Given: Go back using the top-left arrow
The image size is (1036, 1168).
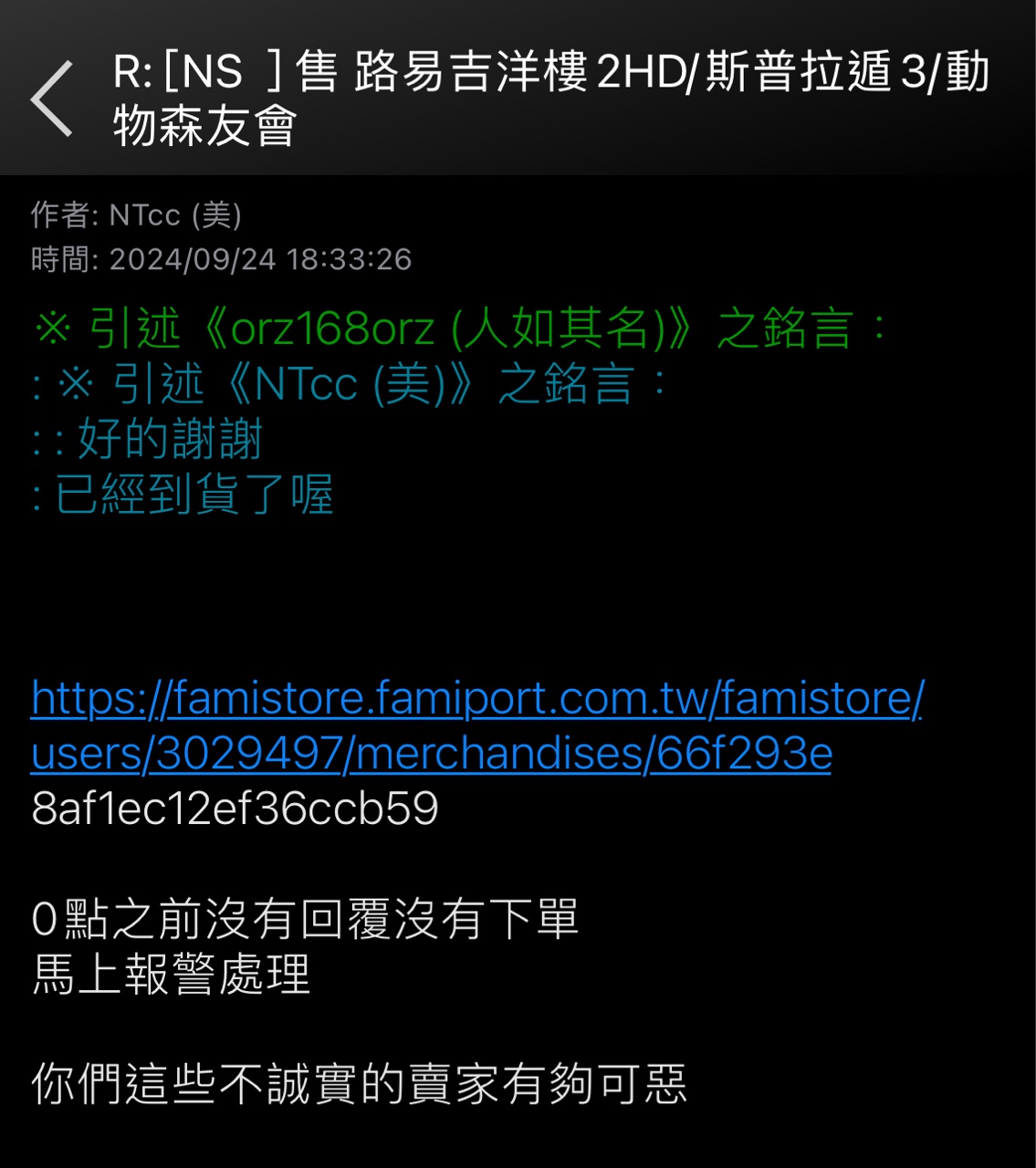Looking at the screenshot, I should (52, 99).
